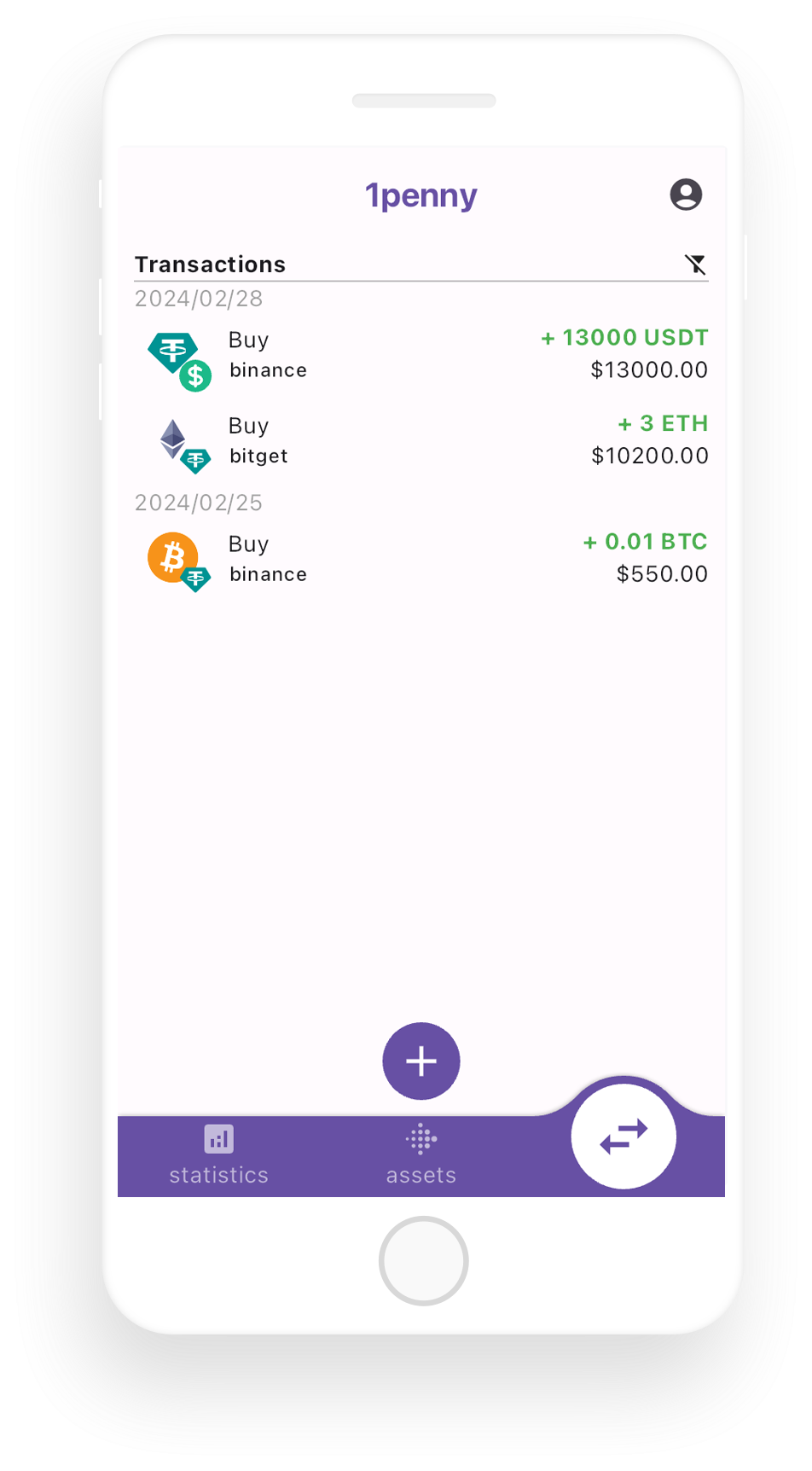Tap the clear filter icon beside Transactions
Viewport: 812px width, 1471px height.
pos(695,265)
